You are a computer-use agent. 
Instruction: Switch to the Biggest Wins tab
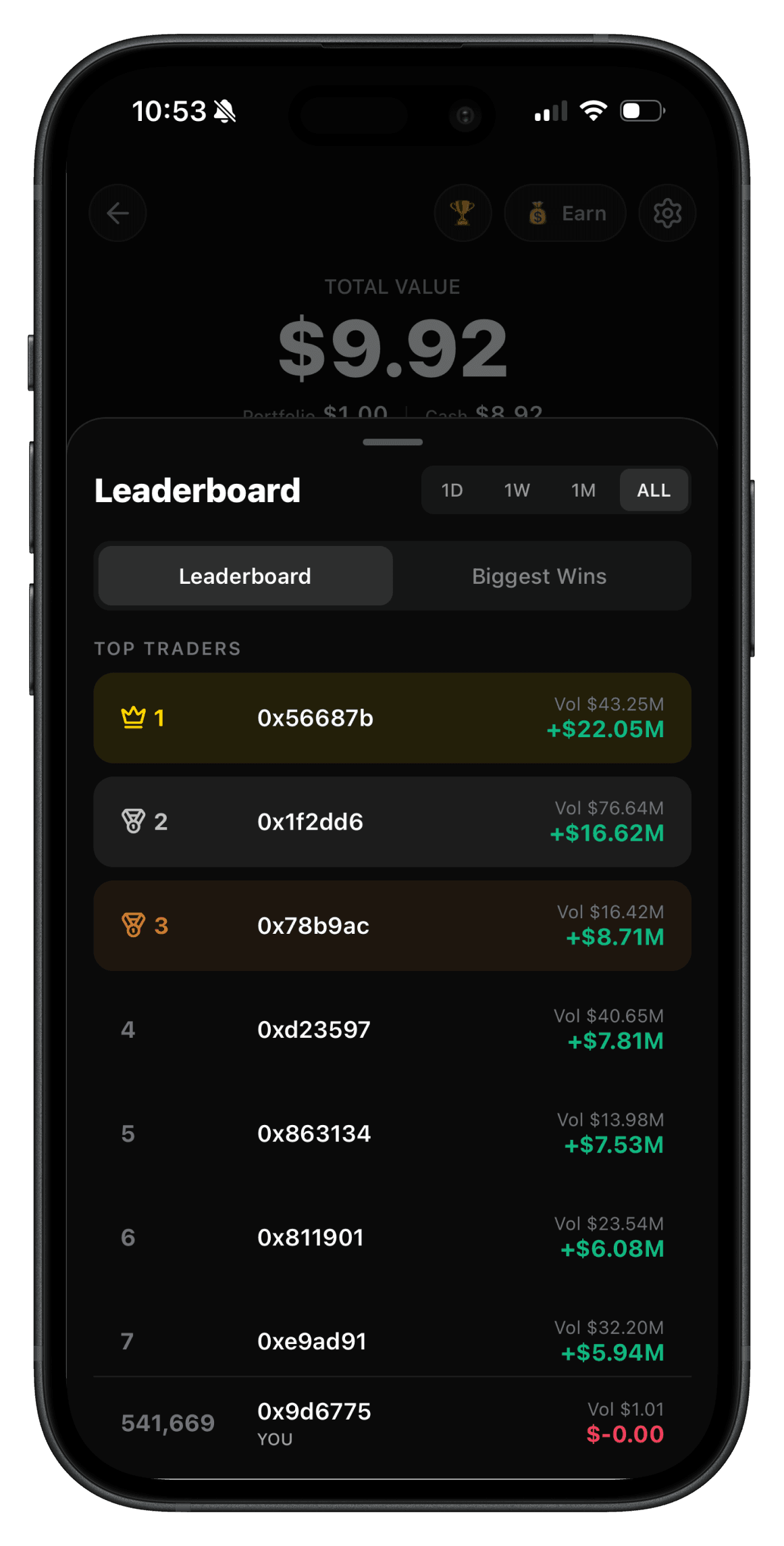(x=539, y=576)
